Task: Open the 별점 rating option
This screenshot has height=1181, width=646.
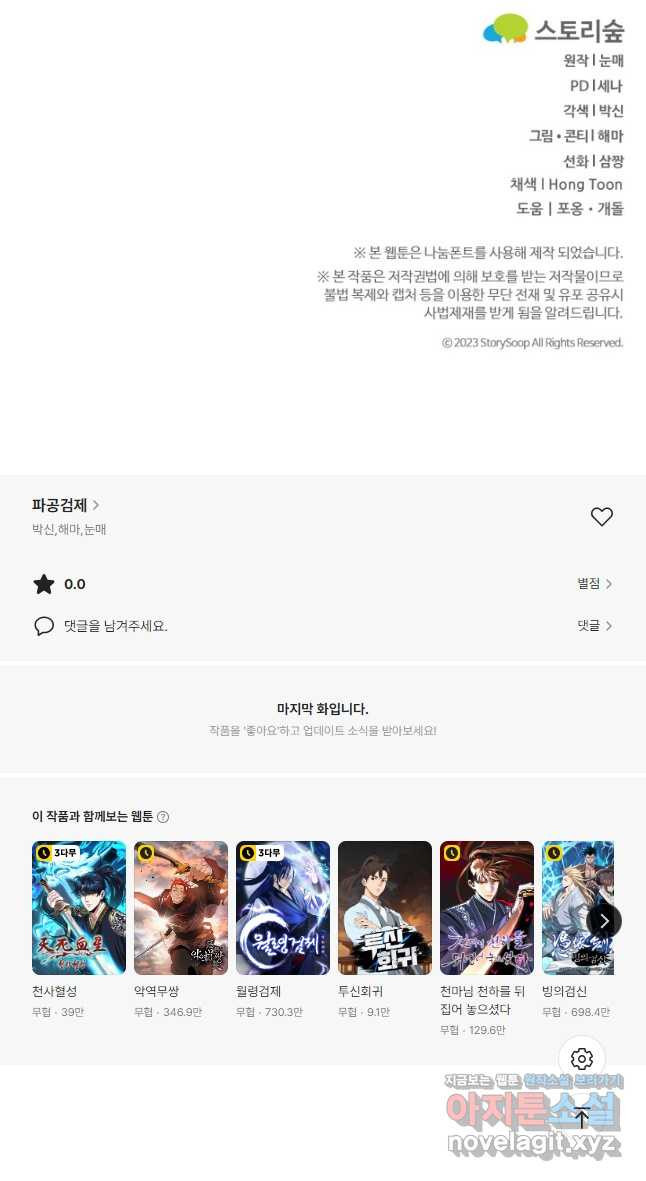Action: point(594,584)
